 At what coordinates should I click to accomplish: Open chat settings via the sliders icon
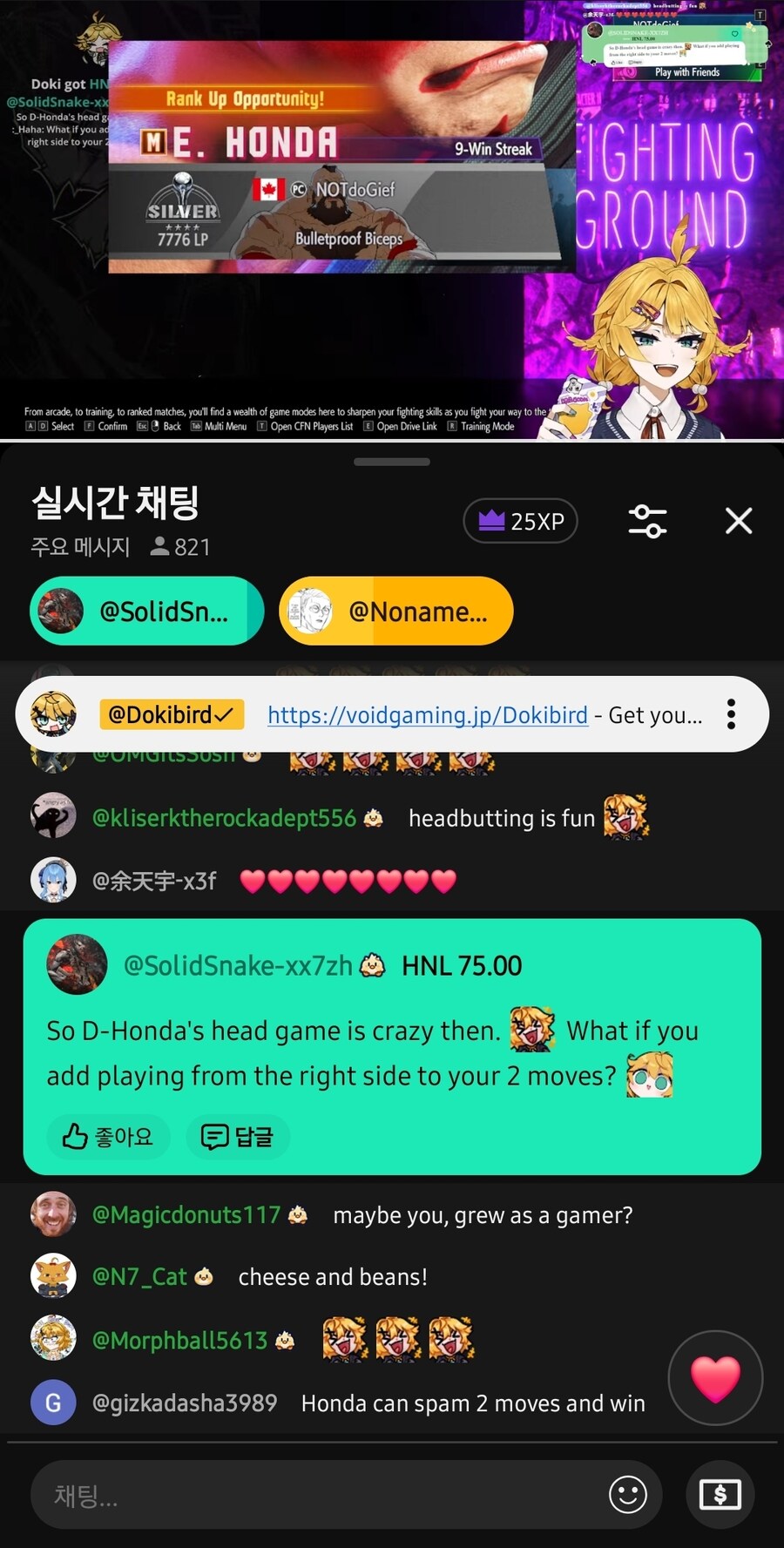[647, 520]
